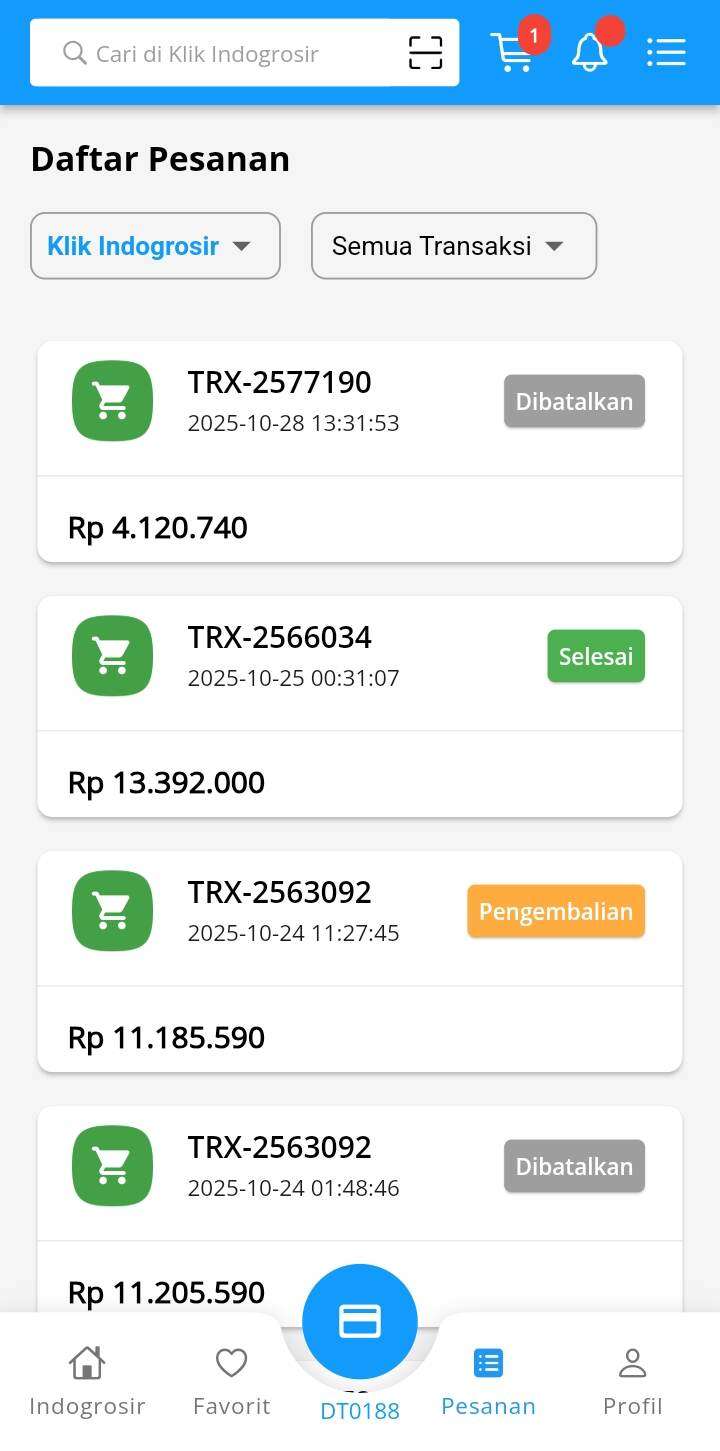The height and width of the screenshot is (1451, 720).
Task: Click the green cart icon on TRX-2566034
Action: [111, 655]
